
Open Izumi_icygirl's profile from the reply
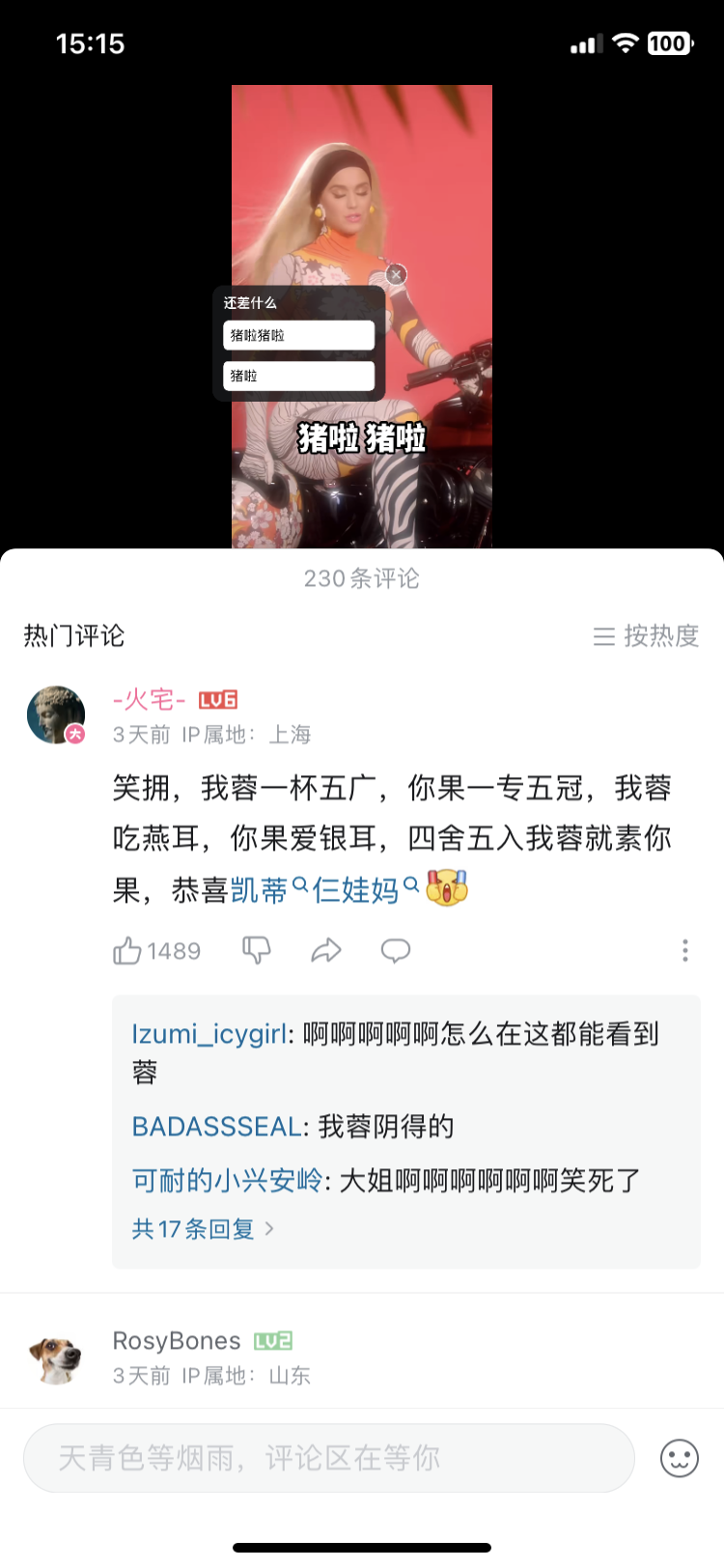coord(209,1034)
